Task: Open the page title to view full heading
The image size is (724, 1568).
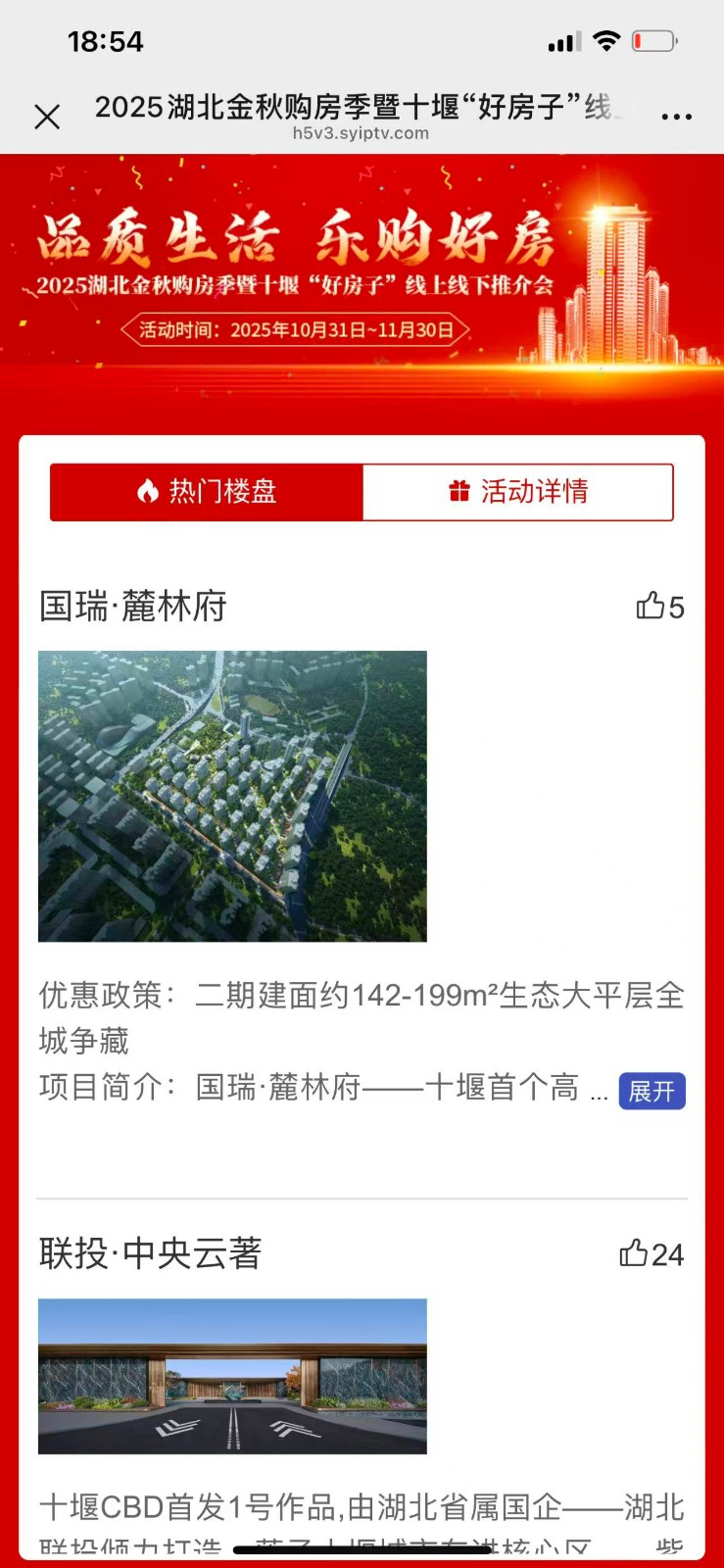Action: click(x=362, y=108)
